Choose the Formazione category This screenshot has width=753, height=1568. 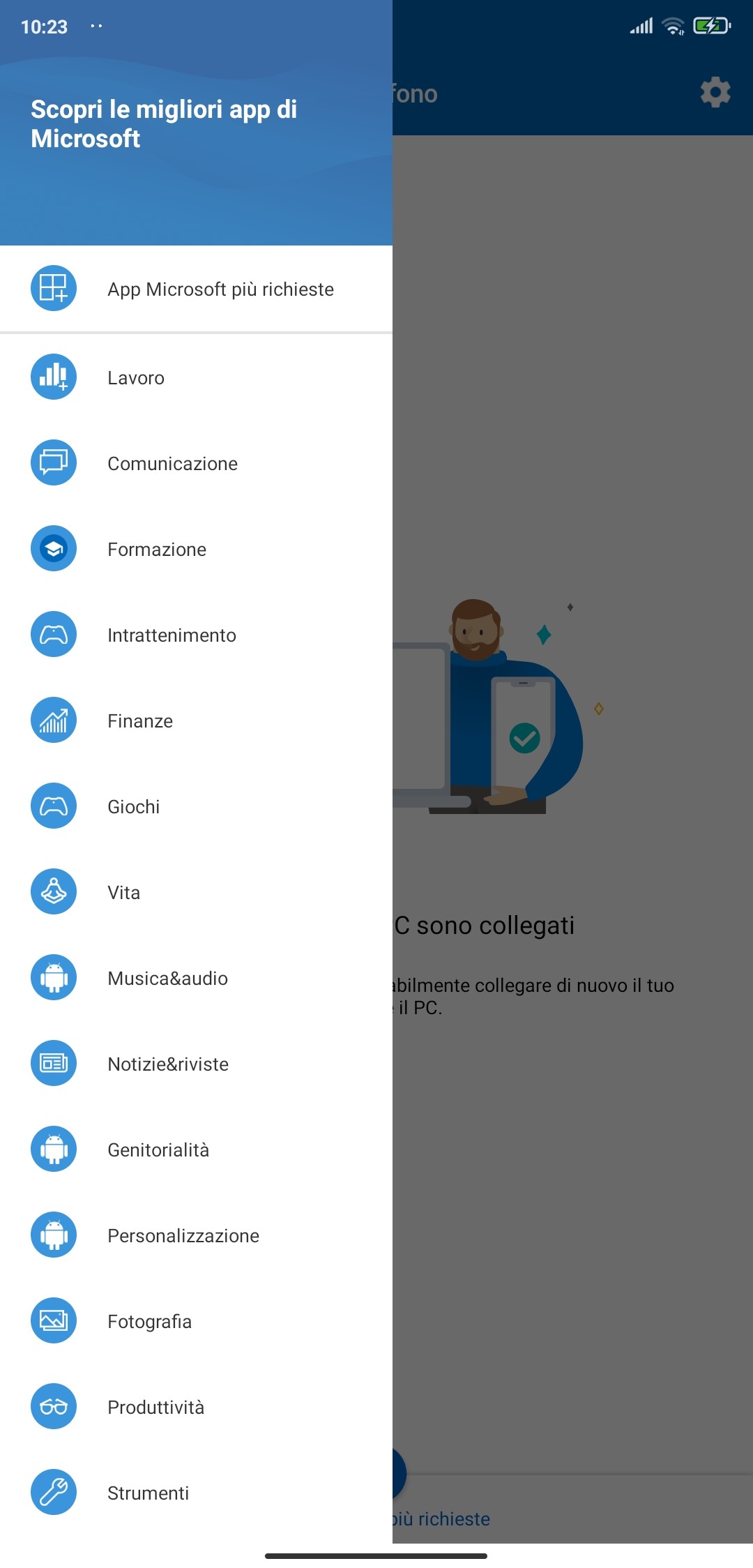[x=196, y=549]
